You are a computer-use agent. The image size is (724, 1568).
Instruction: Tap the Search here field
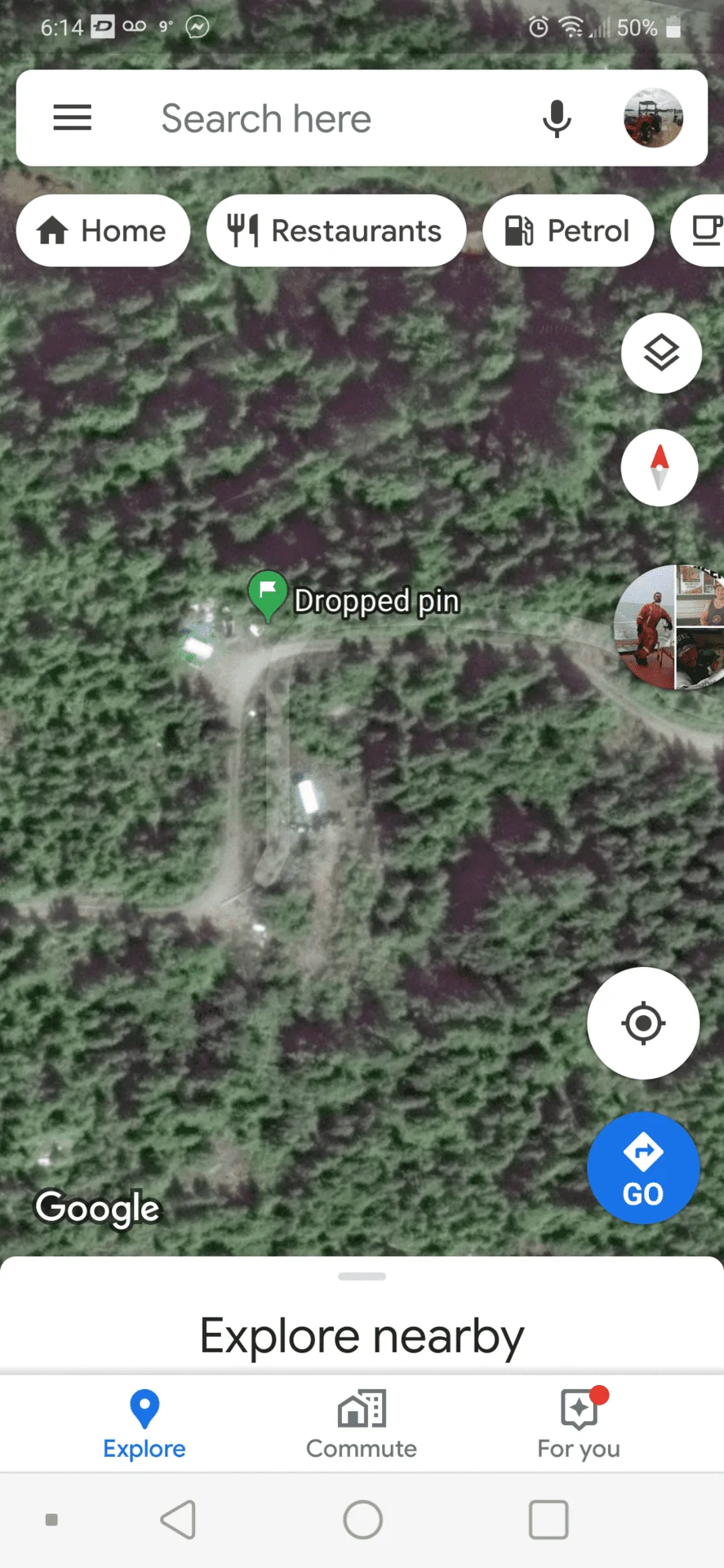pyautogui.click(x=326, y=119)
